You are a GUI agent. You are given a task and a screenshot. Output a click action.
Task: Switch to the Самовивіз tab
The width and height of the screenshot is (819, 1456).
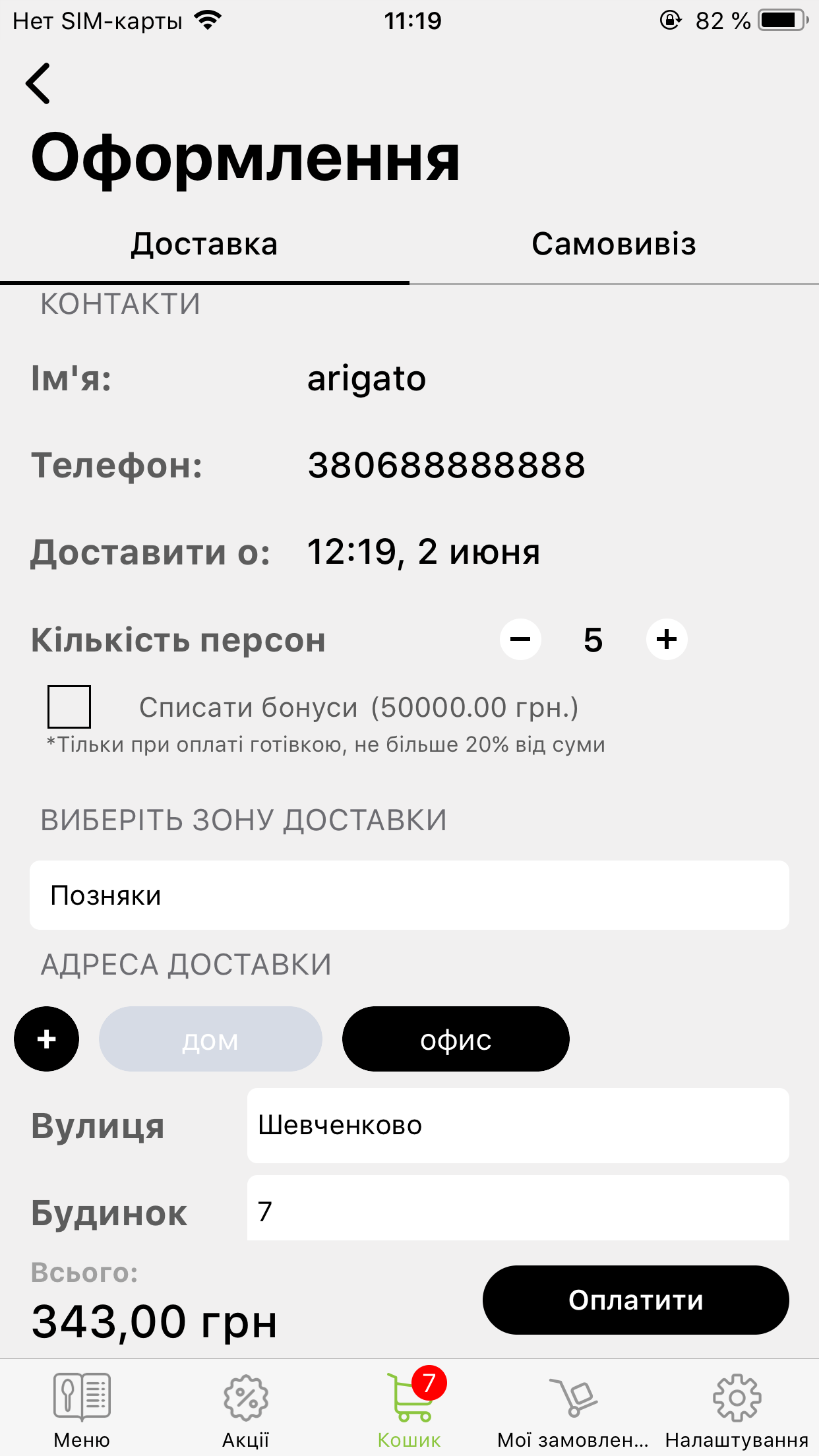tap(615, 244)
